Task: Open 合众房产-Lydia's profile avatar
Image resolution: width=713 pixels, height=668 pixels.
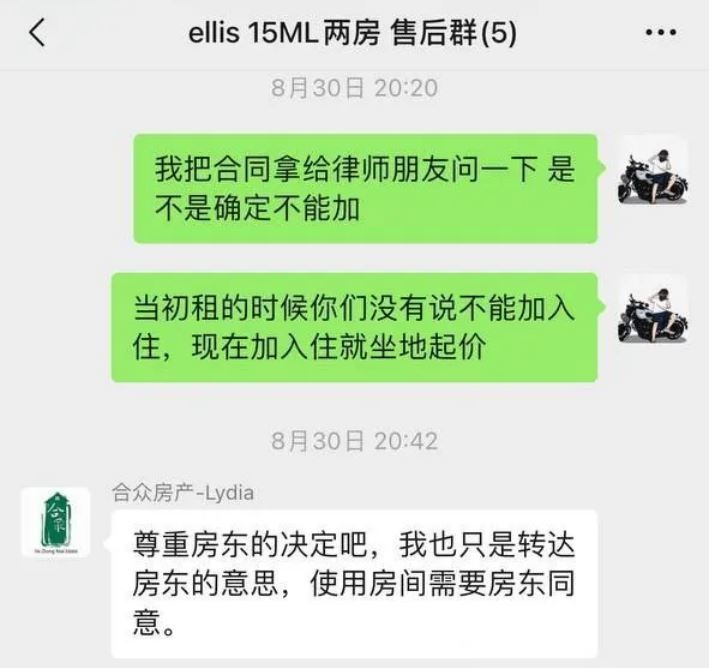Action: (56, 523)
